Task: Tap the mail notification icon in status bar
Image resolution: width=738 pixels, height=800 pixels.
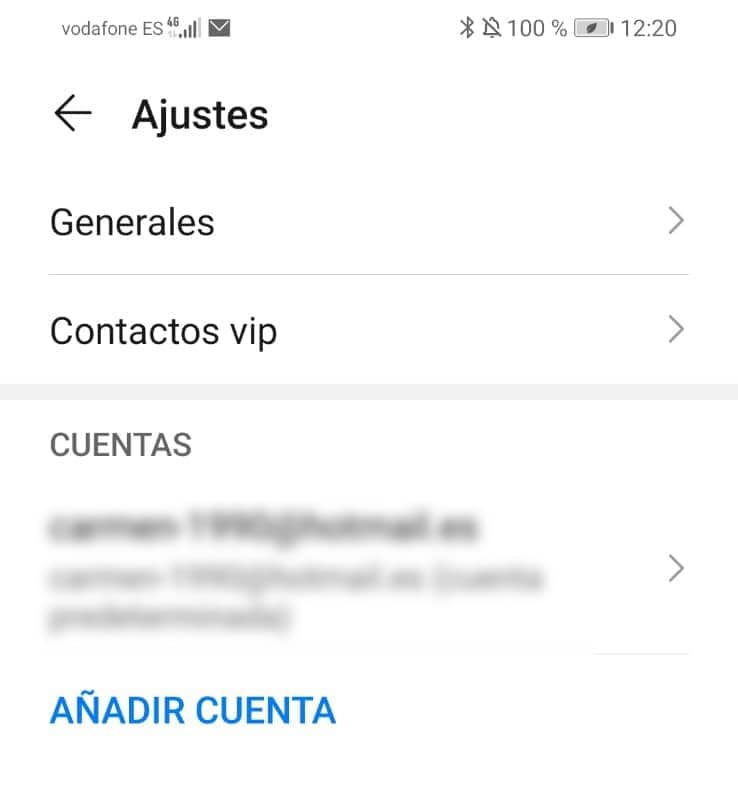Action: tap(222, 27)
